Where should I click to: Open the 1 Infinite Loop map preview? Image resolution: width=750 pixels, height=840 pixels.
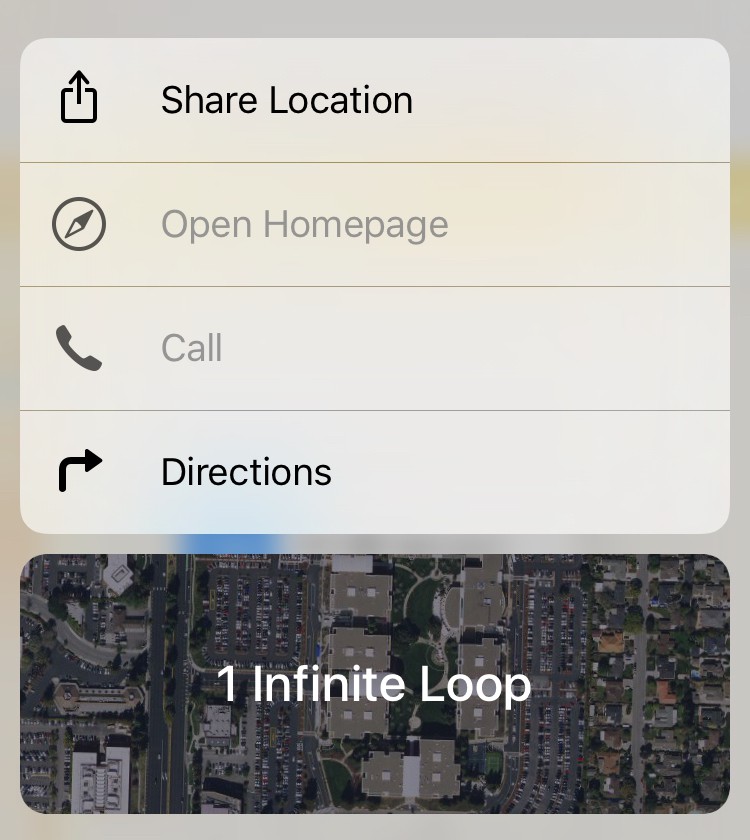(374, 684)
